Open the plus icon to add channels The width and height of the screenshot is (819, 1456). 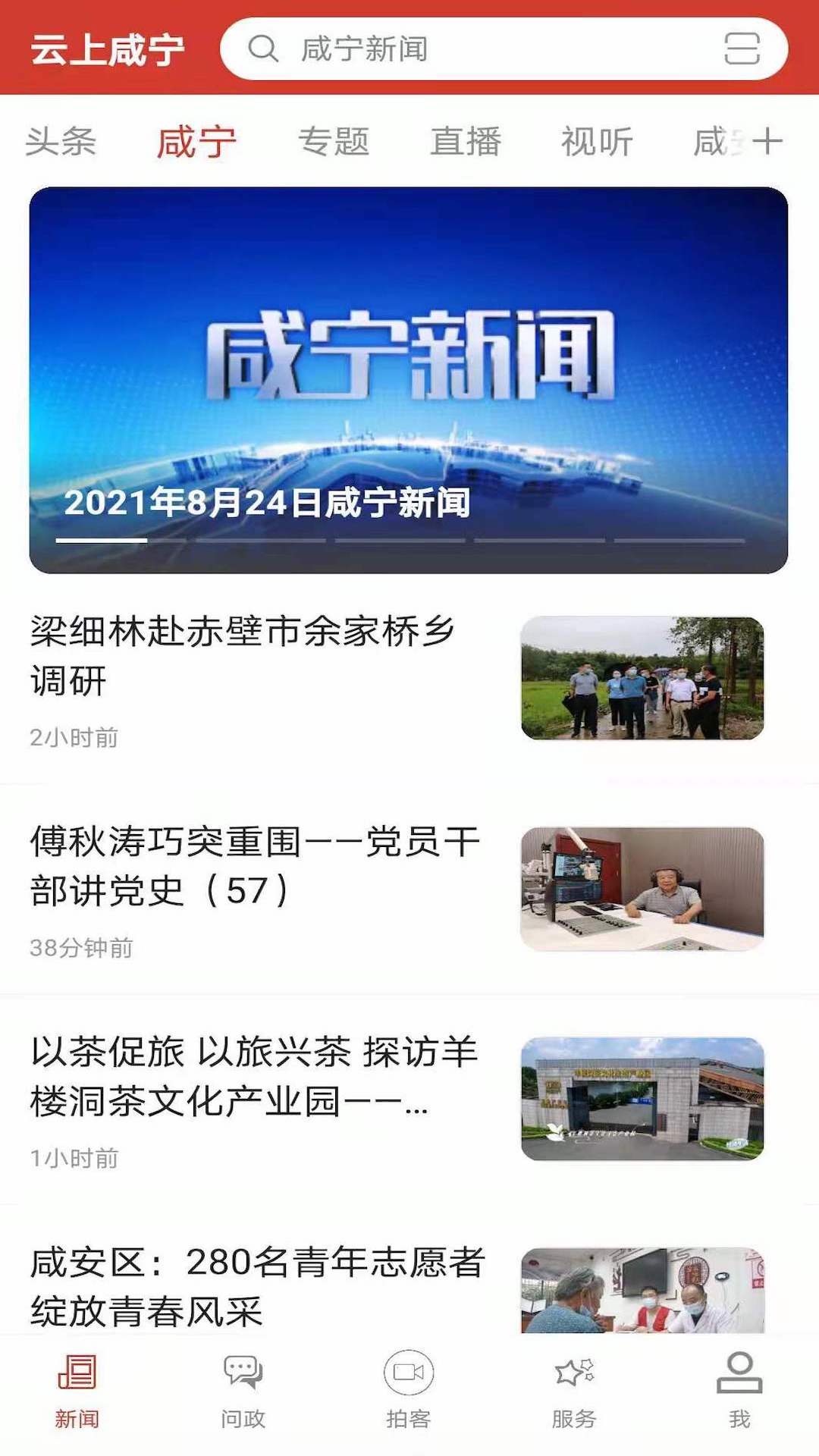[767, 142]
